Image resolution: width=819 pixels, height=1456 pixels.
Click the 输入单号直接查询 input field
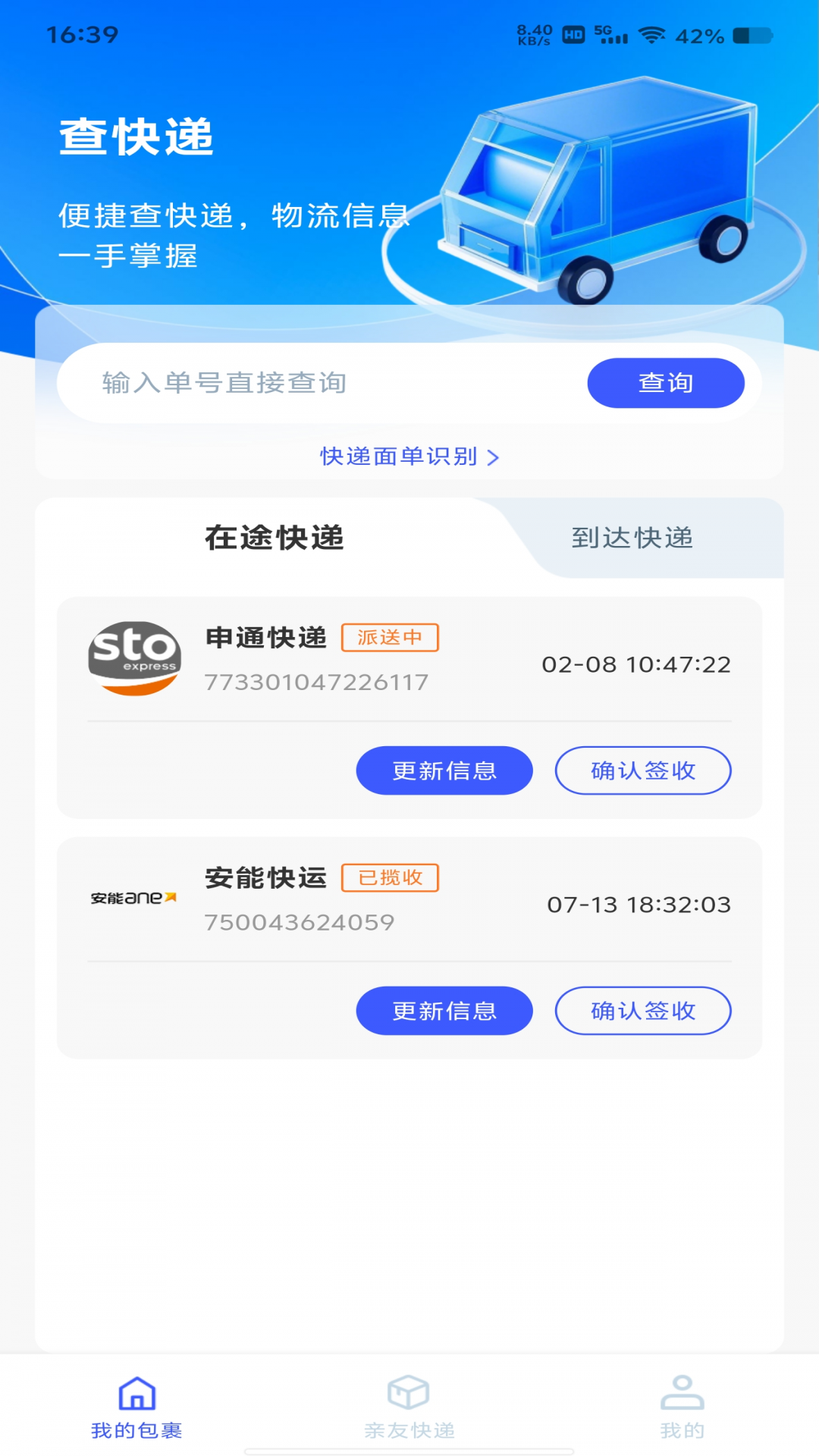coord(303,384)
